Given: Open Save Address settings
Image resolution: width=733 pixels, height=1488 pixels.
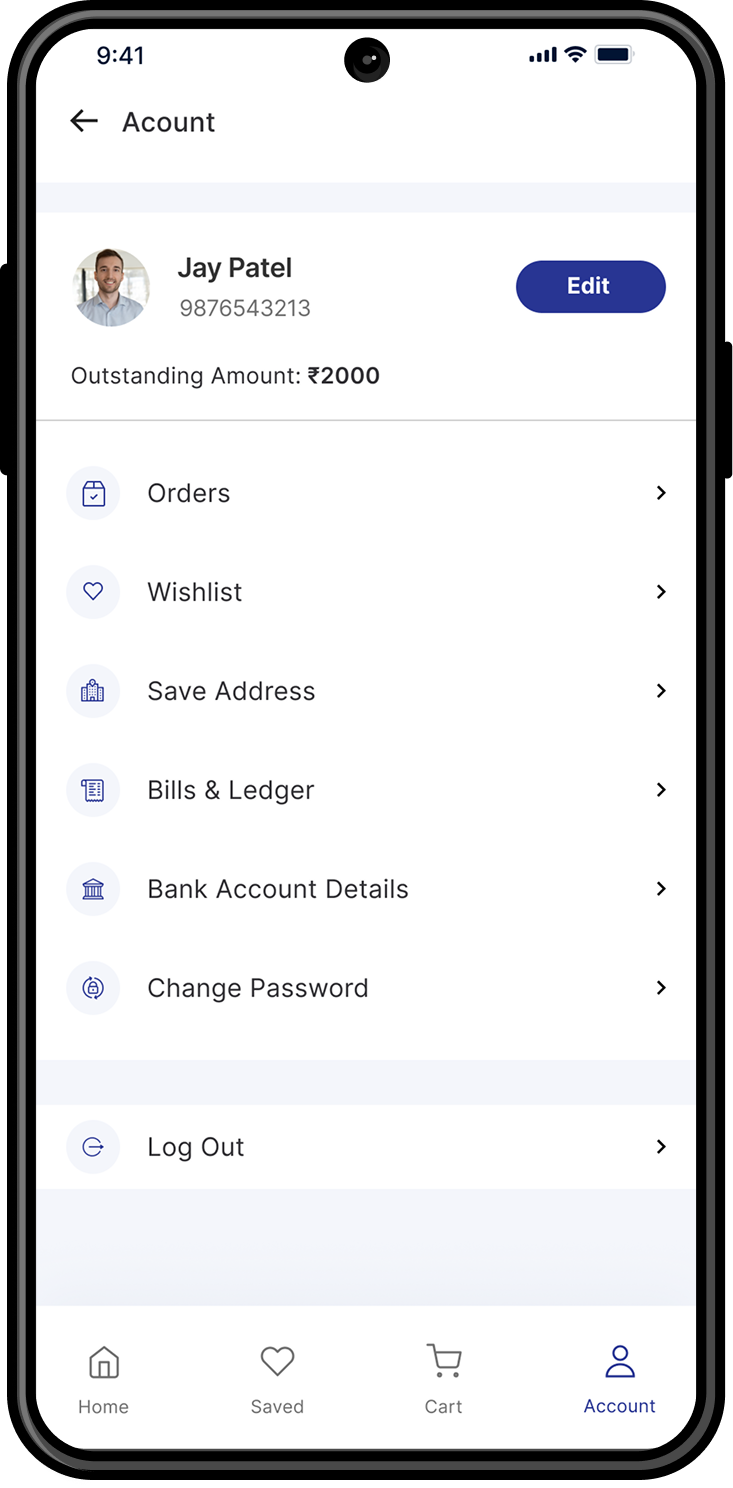Looking at the screenshot, I should [x=366, y=691].
